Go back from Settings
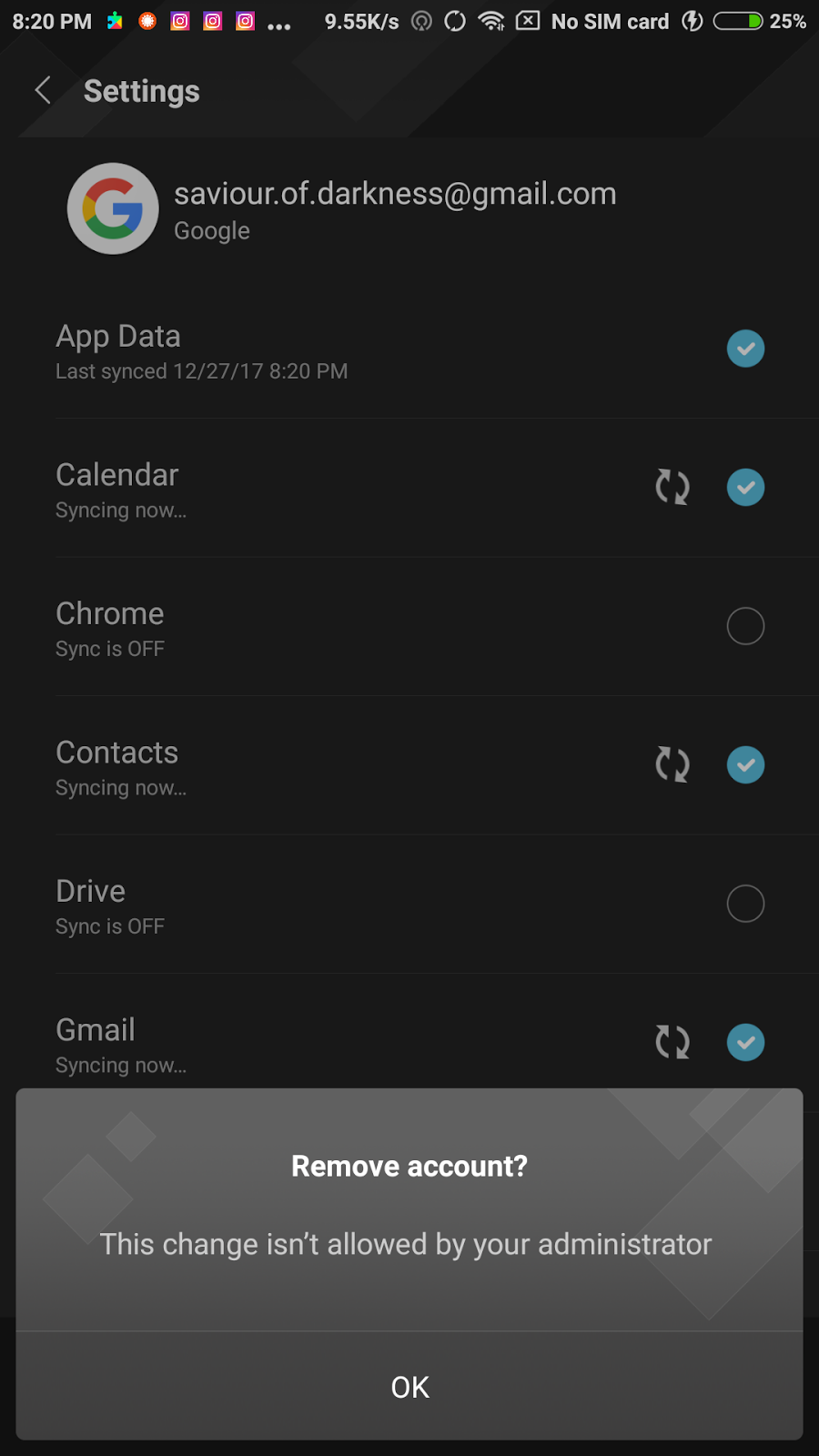819x1456 pixels. (43, 90)
